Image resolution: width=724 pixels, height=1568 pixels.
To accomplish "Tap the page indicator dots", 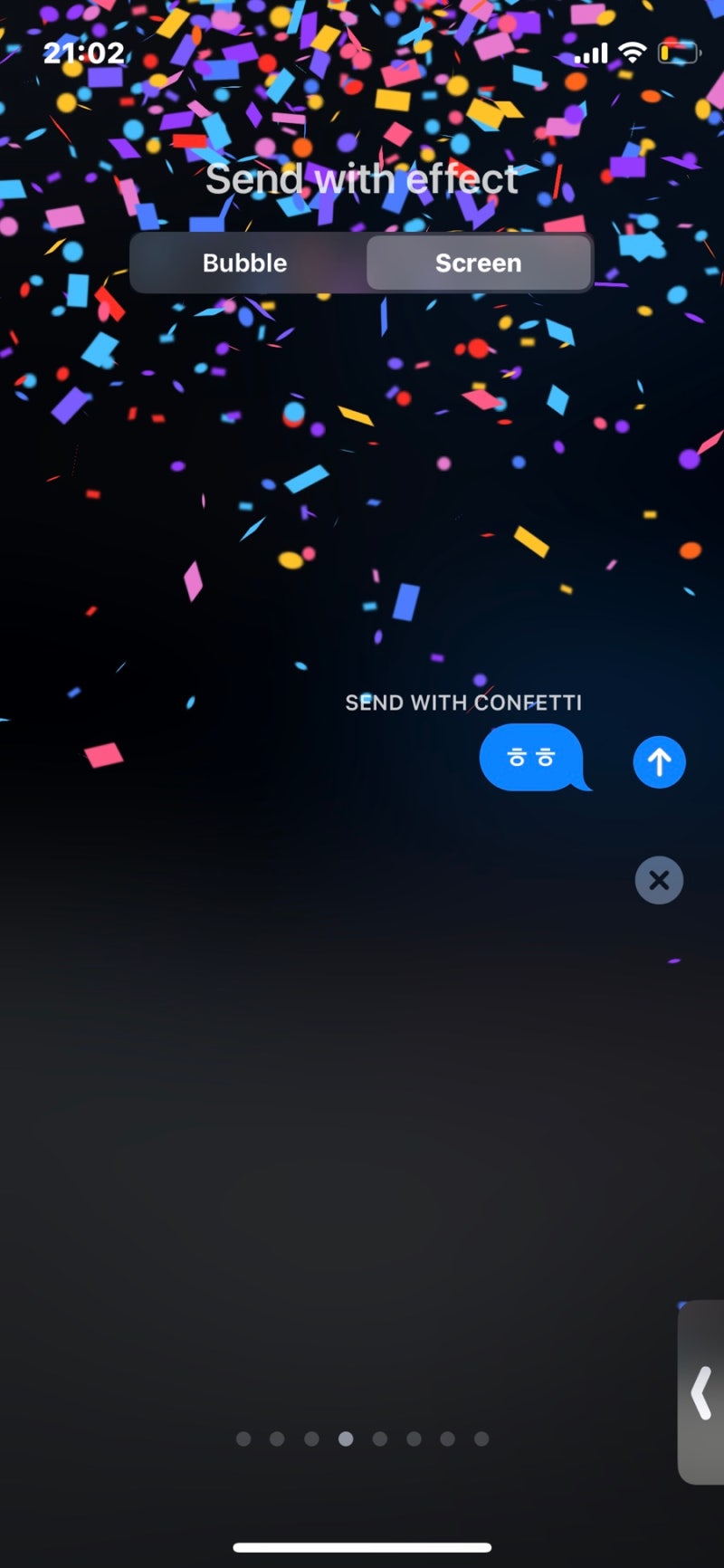I will (362, 1439).
